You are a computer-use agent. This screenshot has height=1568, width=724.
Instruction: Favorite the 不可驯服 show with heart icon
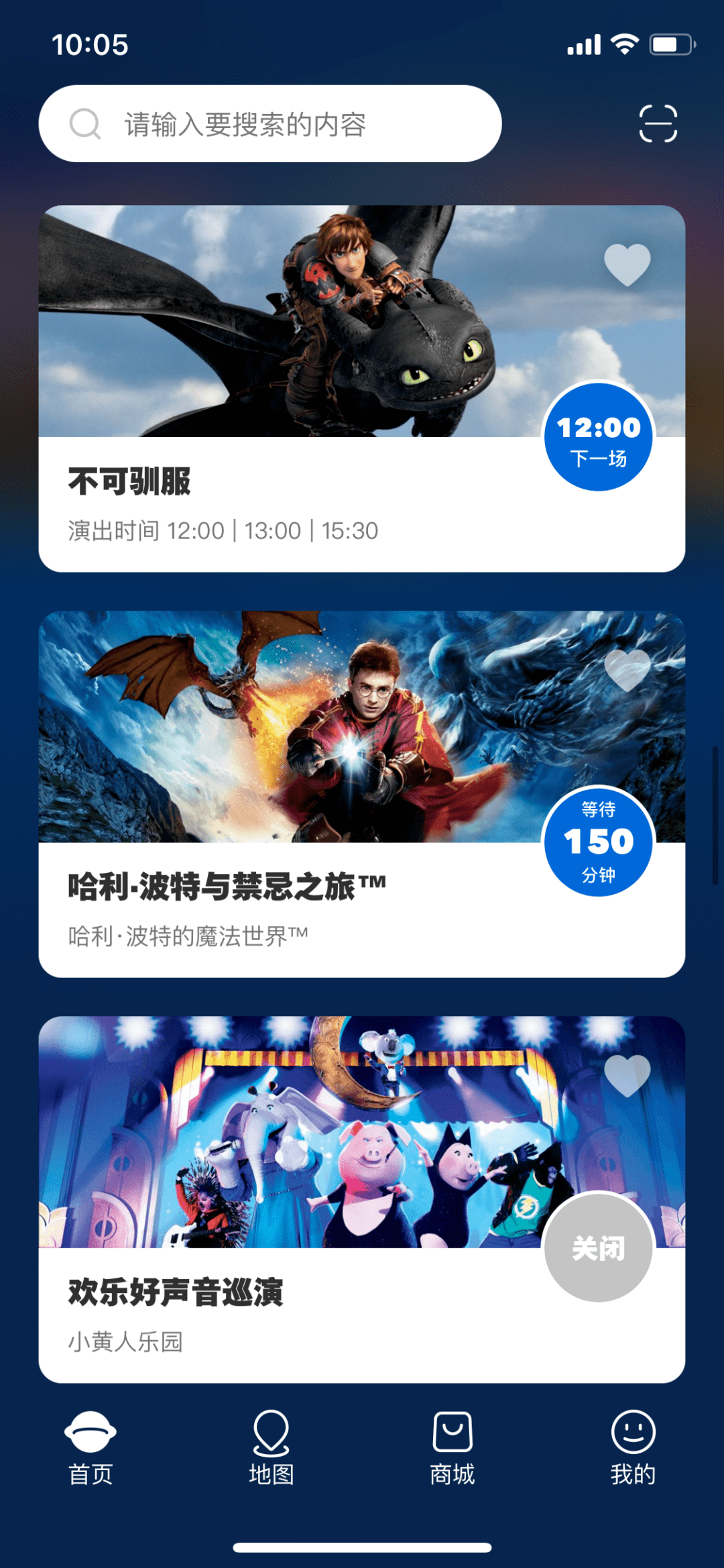point(627,264)
